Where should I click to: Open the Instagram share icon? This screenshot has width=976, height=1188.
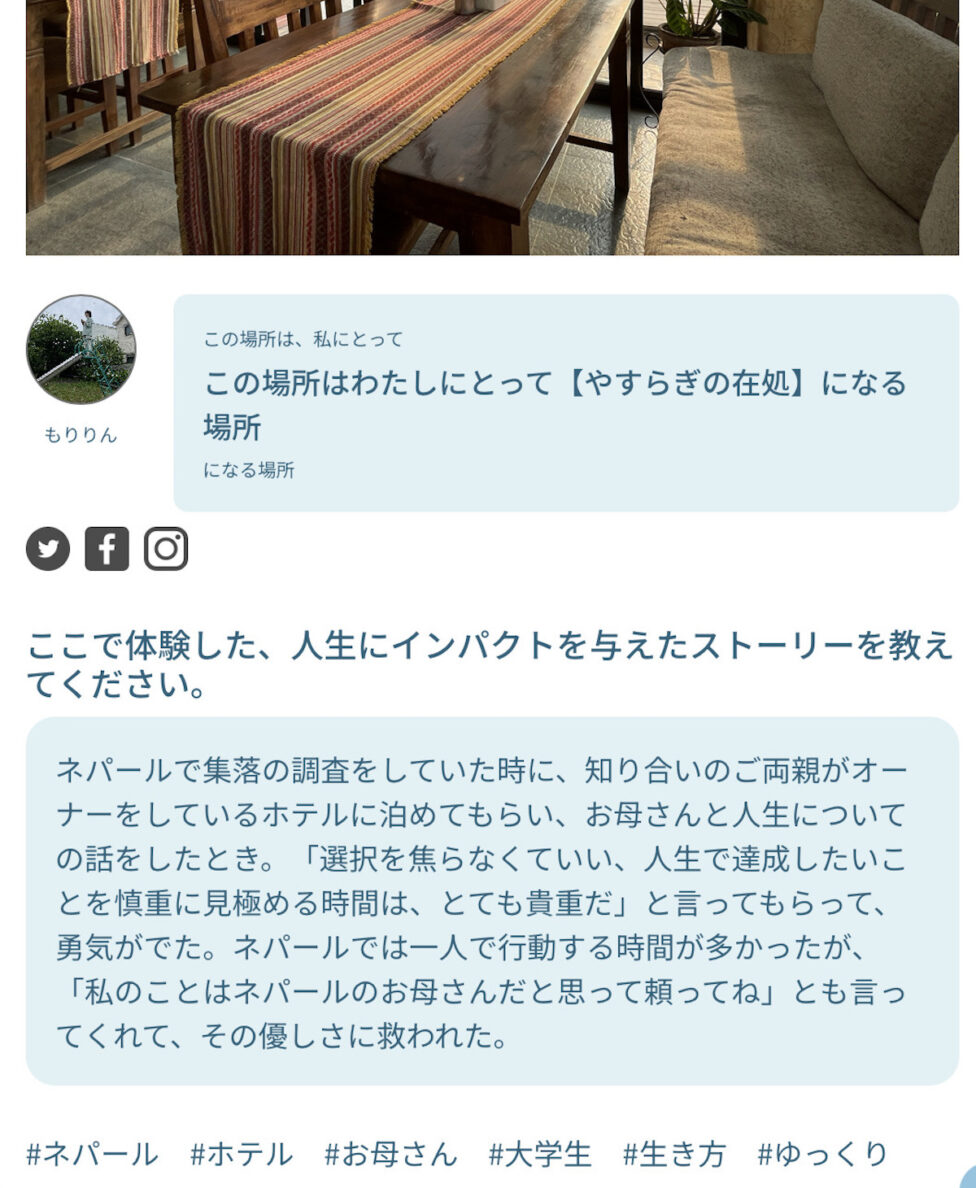(166, 549)
